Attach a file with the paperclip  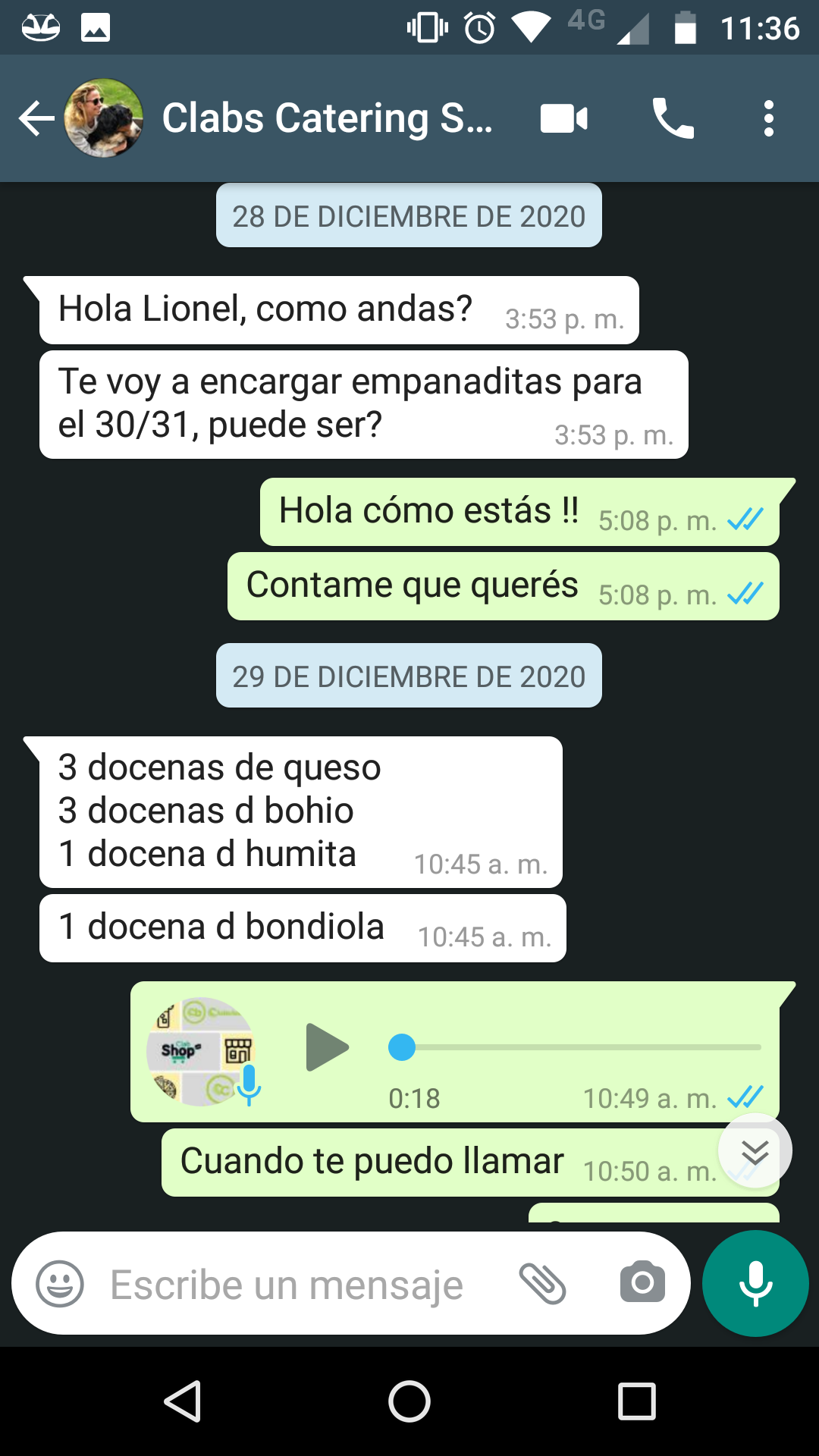click(x=542, y=1284)
